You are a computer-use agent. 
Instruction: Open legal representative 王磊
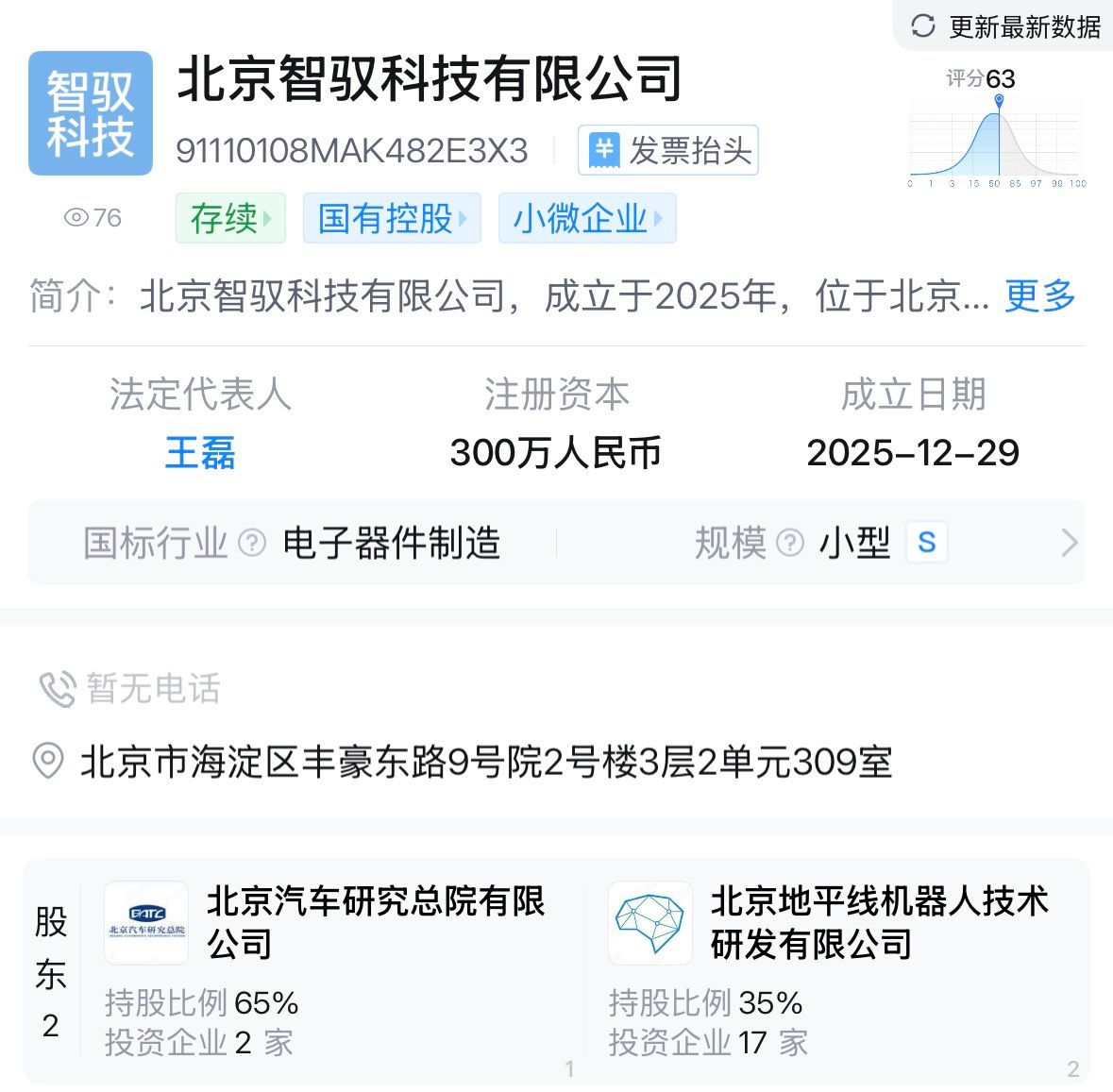point(200,453)
